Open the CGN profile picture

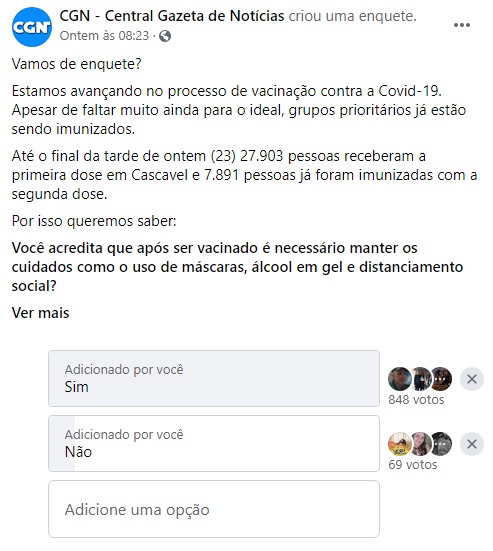coord(32,27)
